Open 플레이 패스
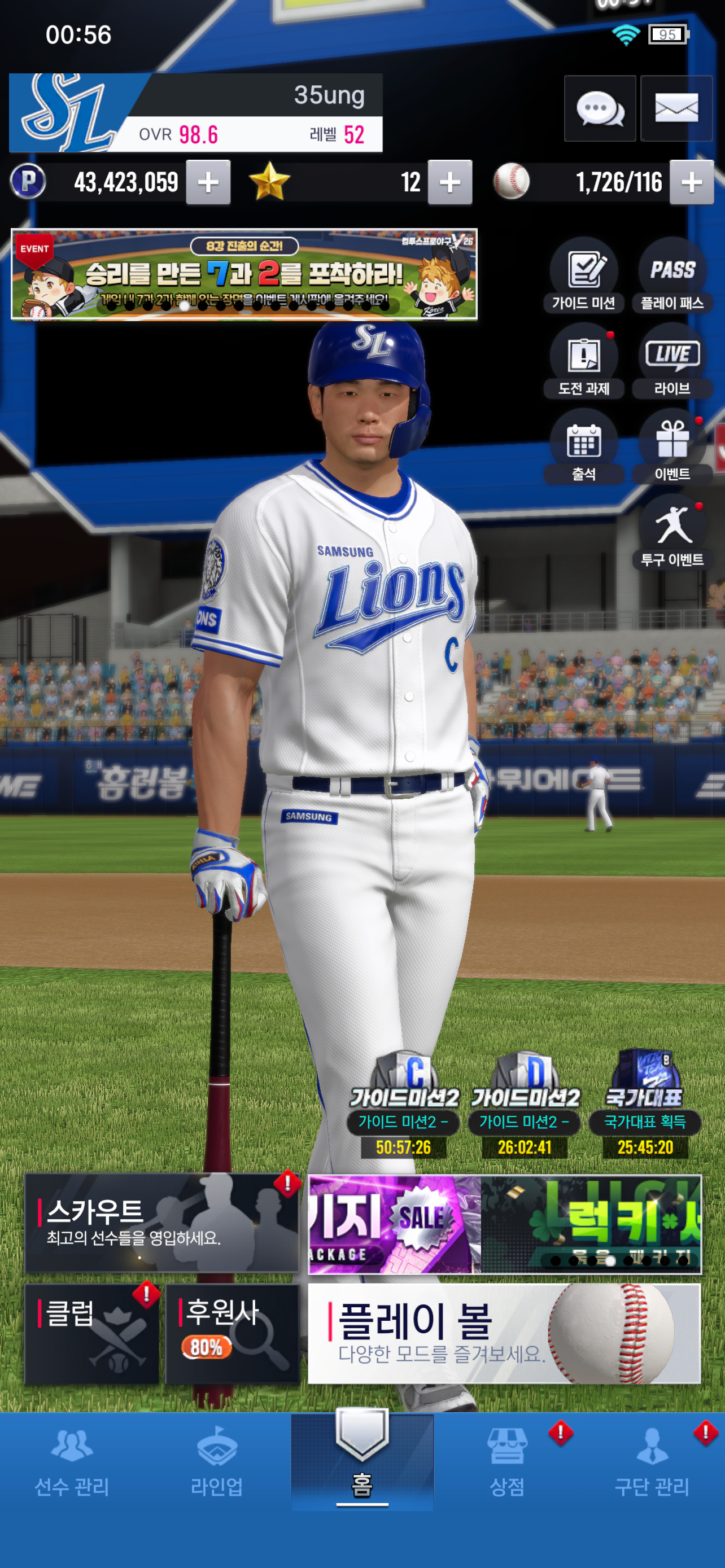Viewport: 725px width, 1568px height. (672, 276)
